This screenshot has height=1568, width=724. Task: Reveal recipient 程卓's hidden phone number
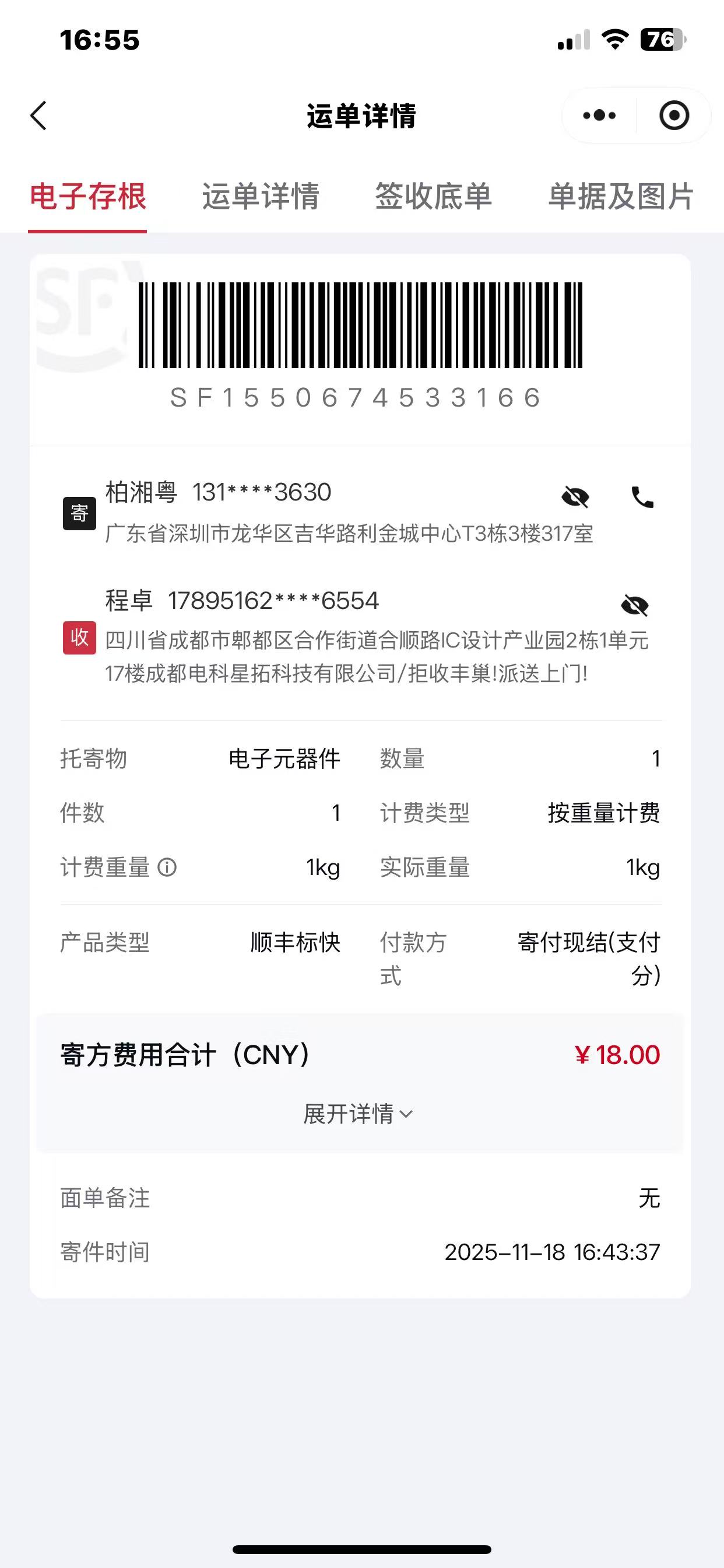click(x=635, y=605)
